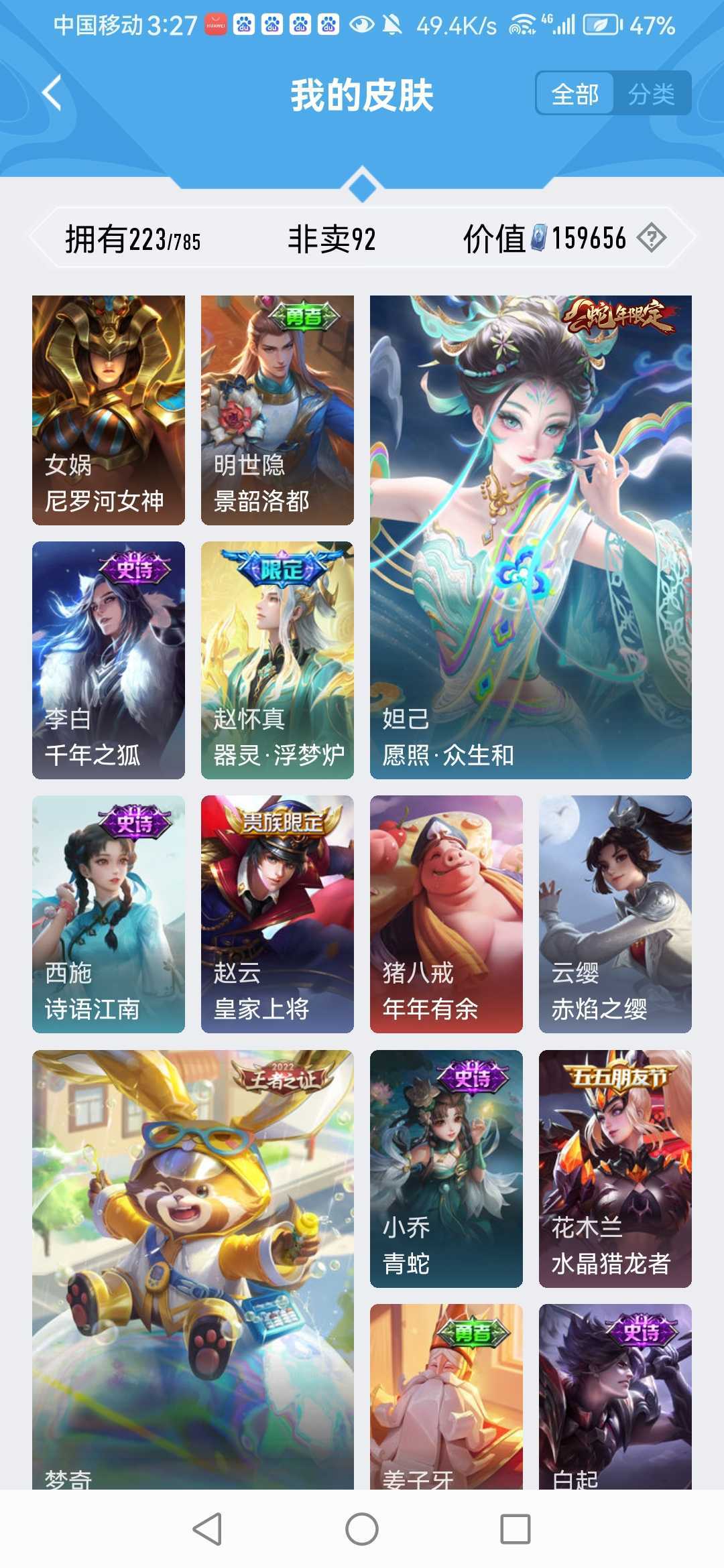Switch to the 全部 tab
Screen dimensions: 724x1568
click(575, 94)
